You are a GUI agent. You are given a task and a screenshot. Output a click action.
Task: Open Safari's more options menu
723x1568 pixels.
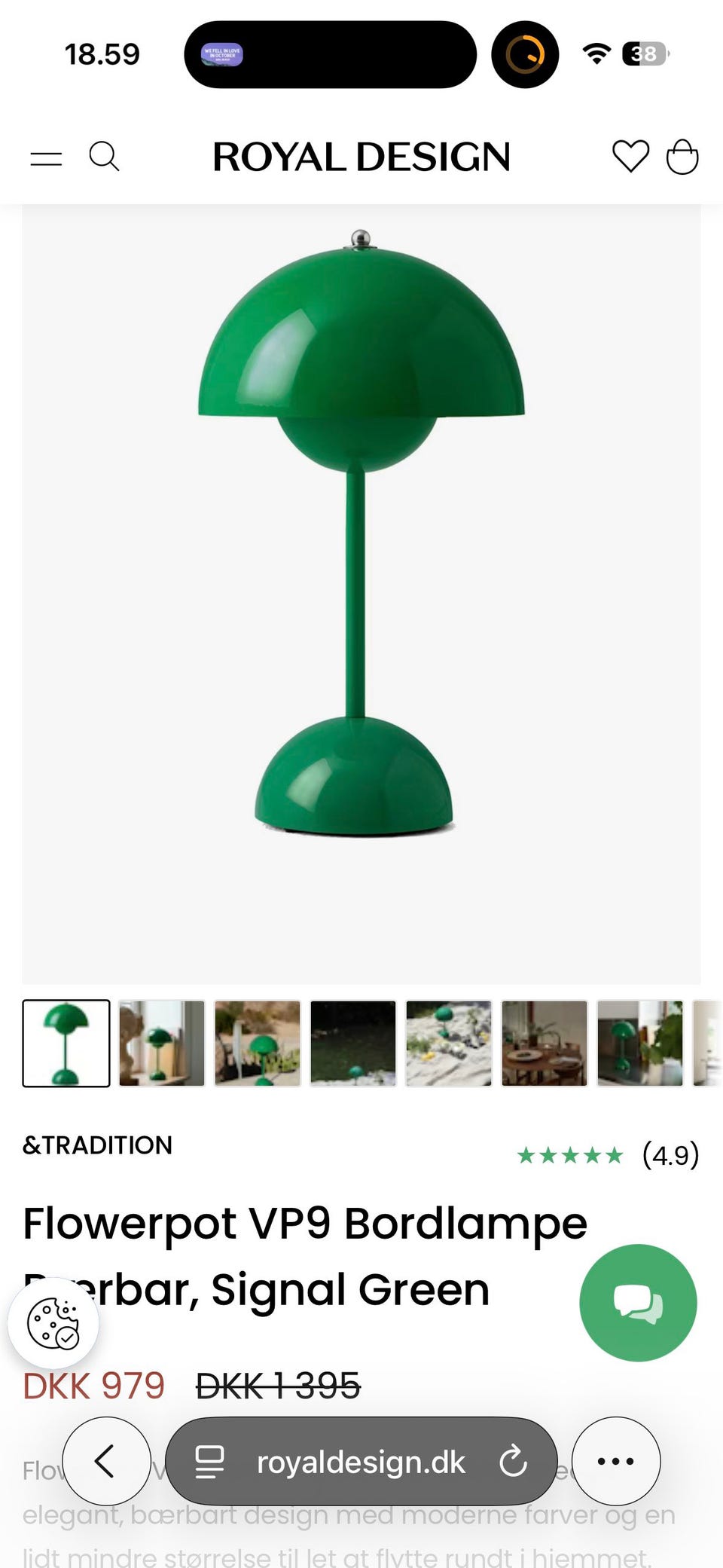pyautogui.click(x=616, y=1460)
